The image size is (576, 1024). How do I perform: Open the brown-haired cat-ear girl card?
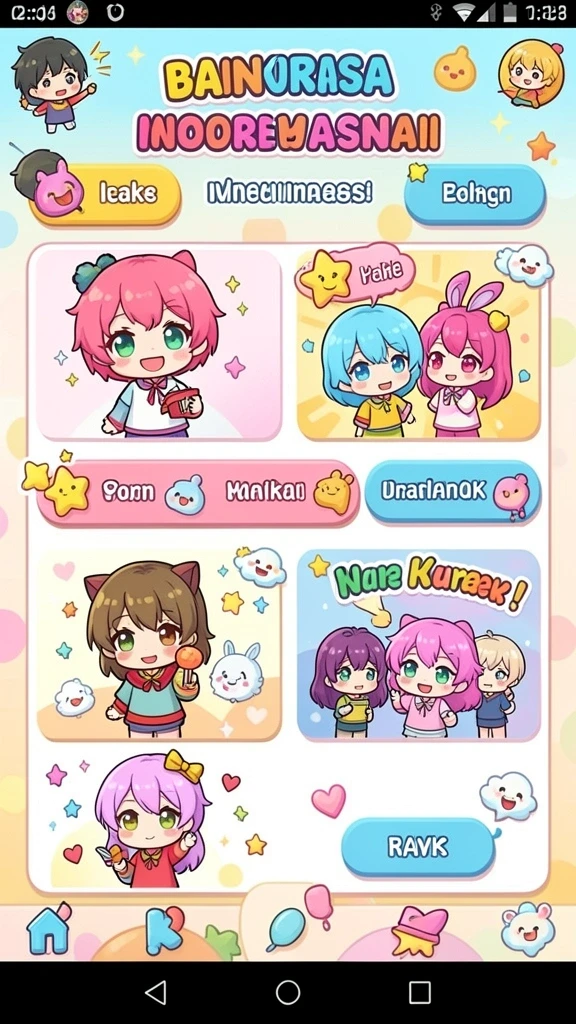tap(159, 645)
